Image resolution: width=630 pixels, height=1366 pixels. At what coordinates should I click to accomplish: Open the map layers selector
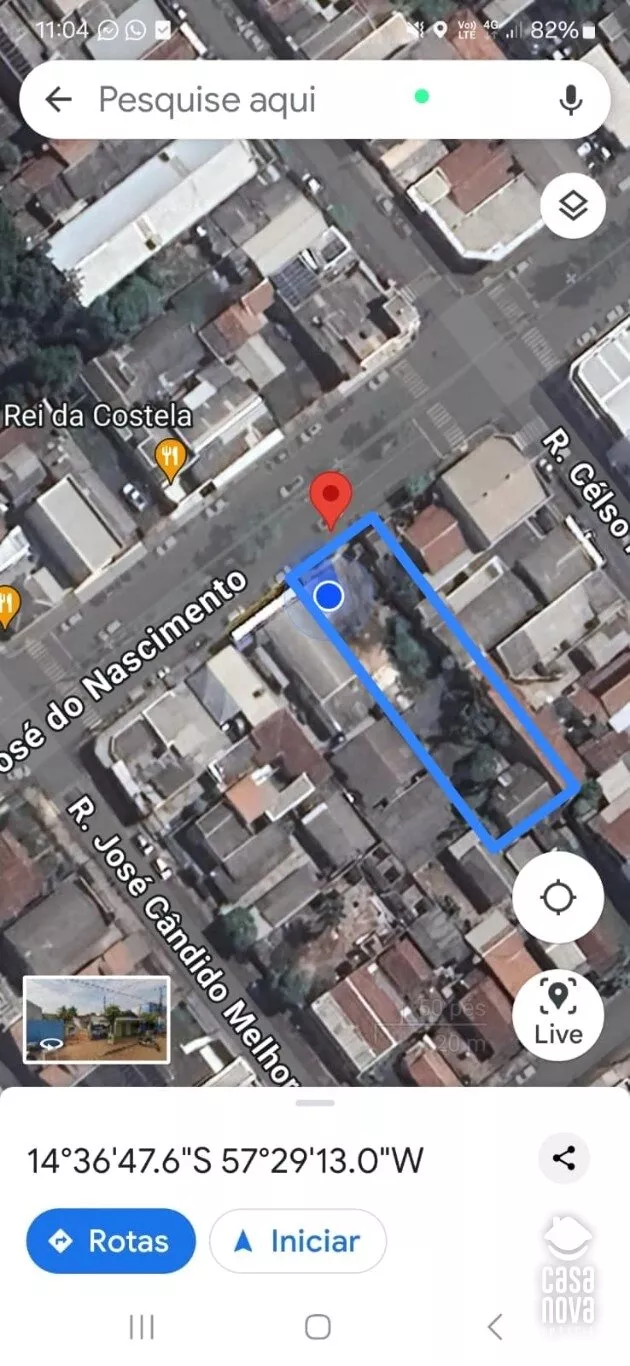pyautogui.click(x=573, y=207)
